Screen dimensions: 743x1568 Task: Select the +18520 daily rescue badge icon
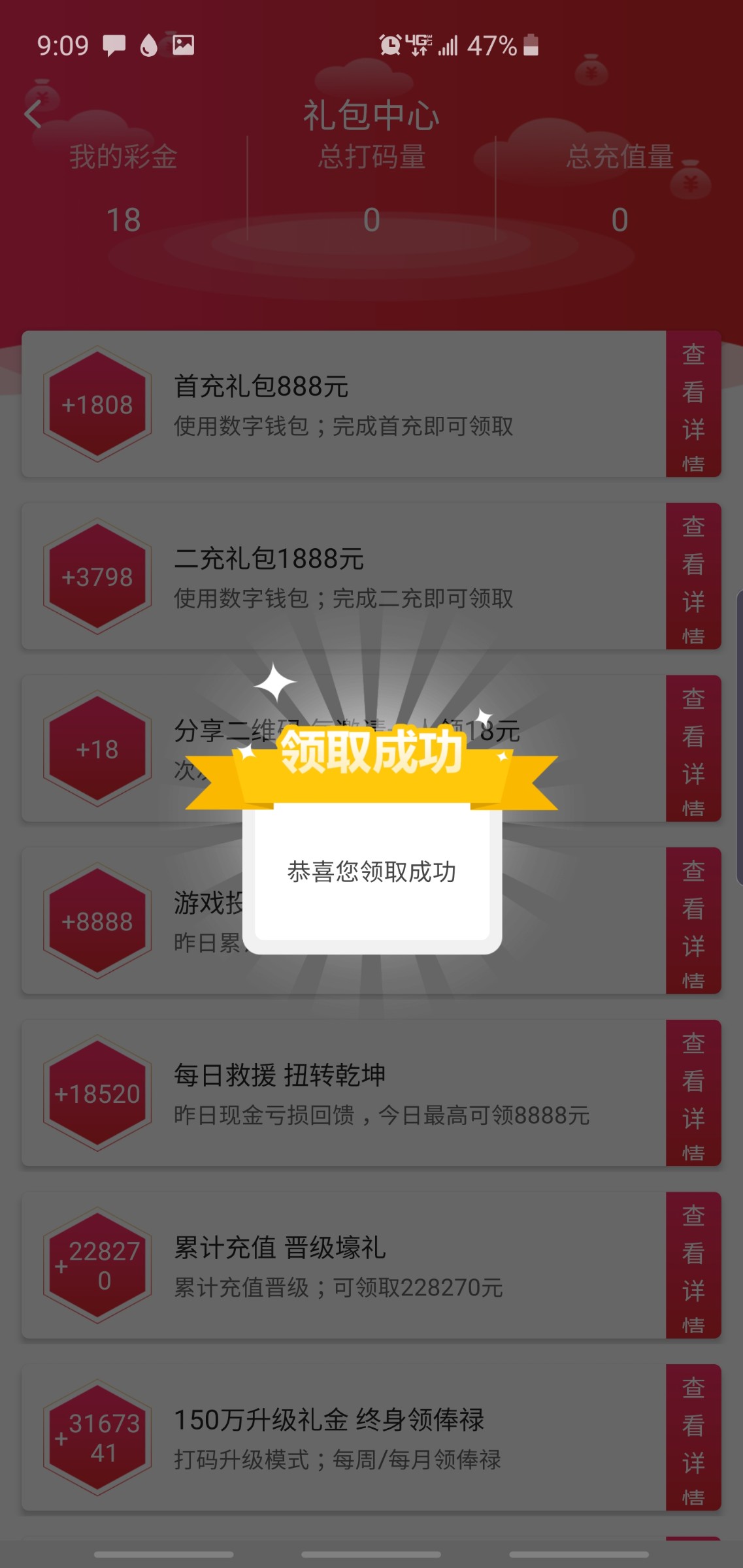pos(98,1094)
